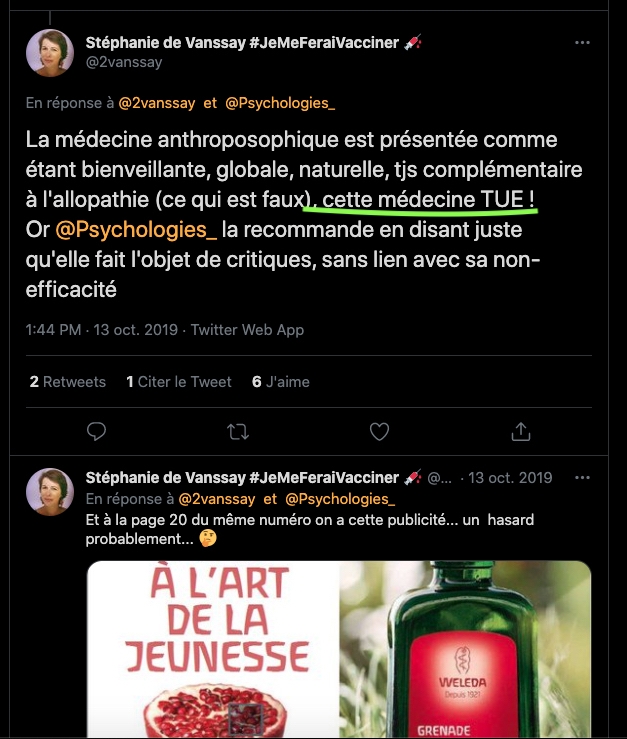Like the main tweet
This screenshot has height=739, width=627.
coord(379,431)
